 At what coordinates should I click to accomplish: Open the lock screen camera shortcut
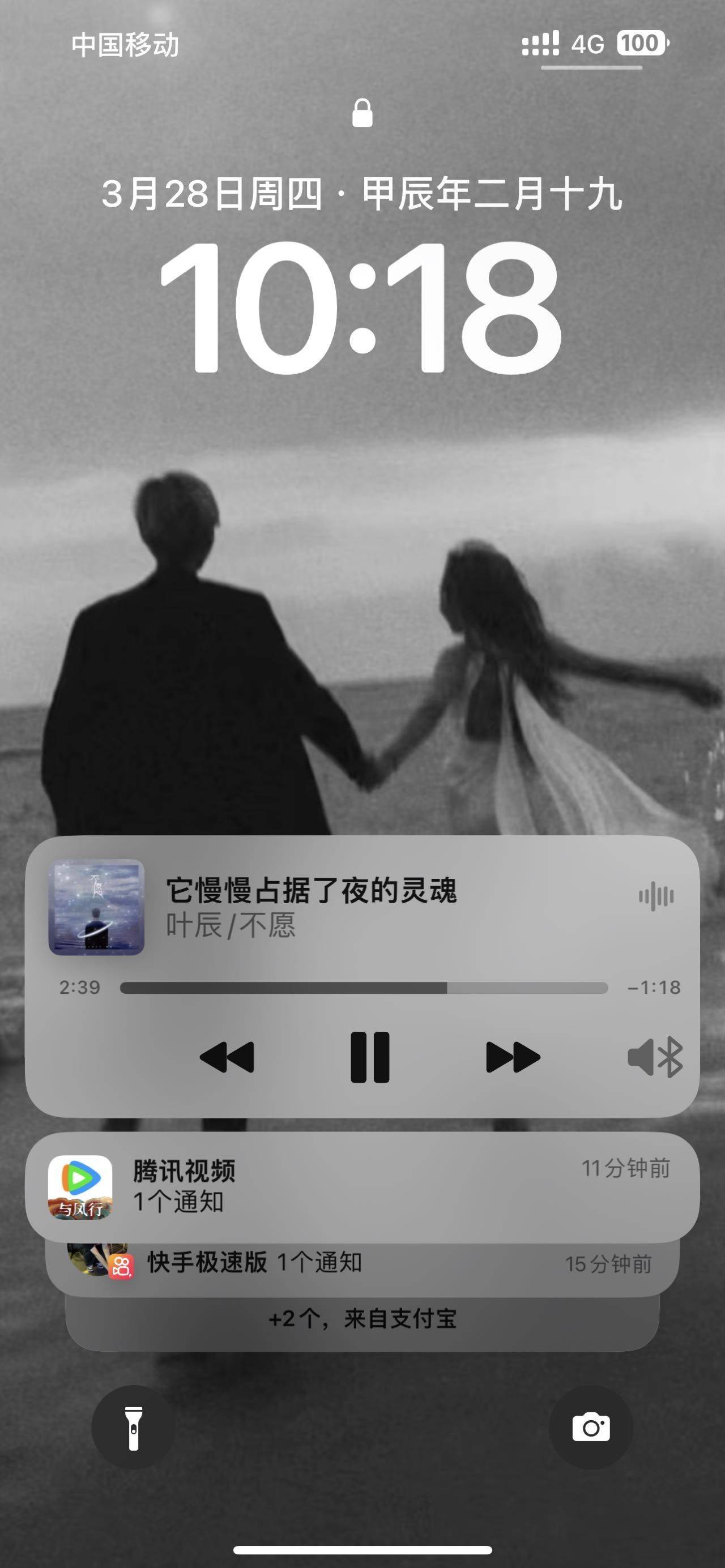pos(590,1428)
